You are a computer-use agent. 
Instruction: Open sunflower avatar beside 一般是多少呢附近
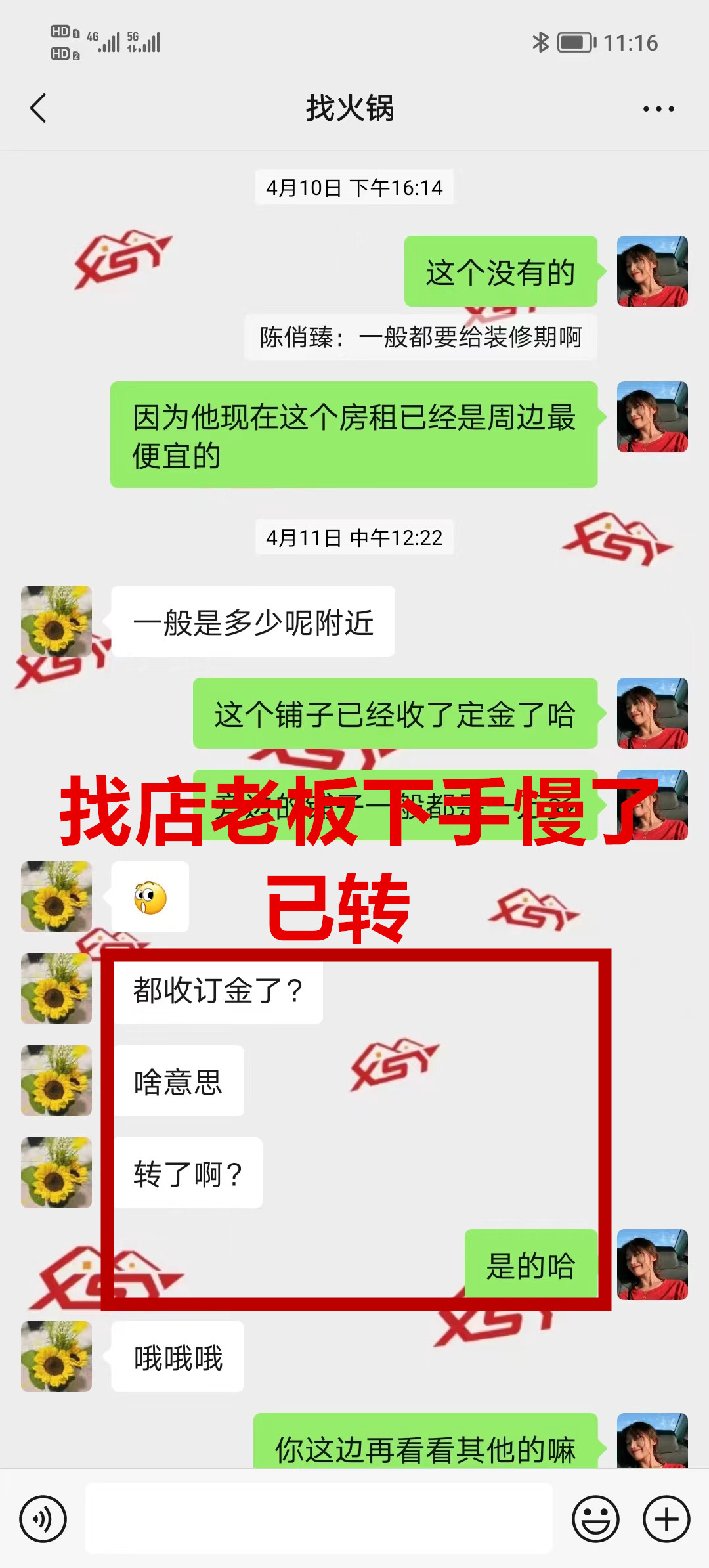(x=56, y=621)
